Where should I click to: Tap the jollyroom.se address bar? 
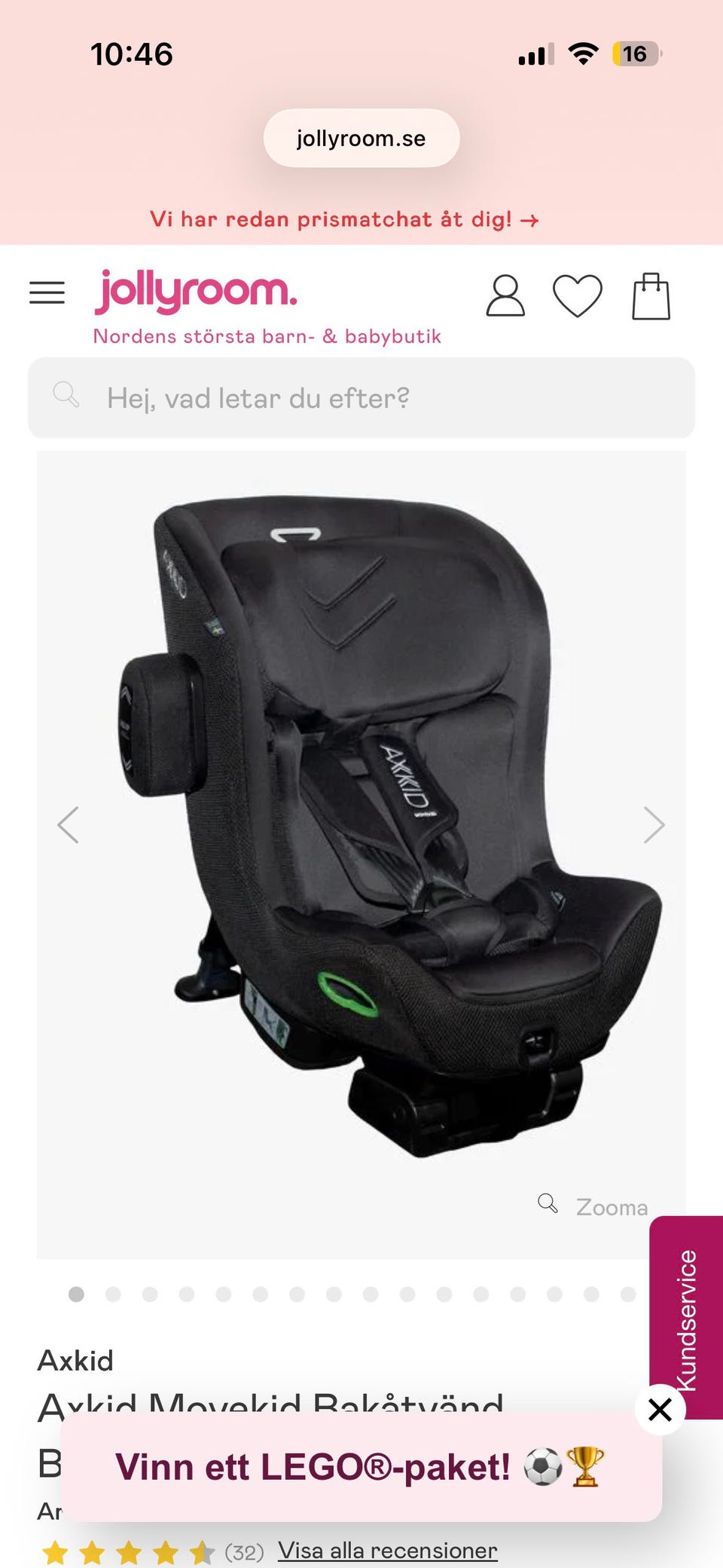point(361,138)
